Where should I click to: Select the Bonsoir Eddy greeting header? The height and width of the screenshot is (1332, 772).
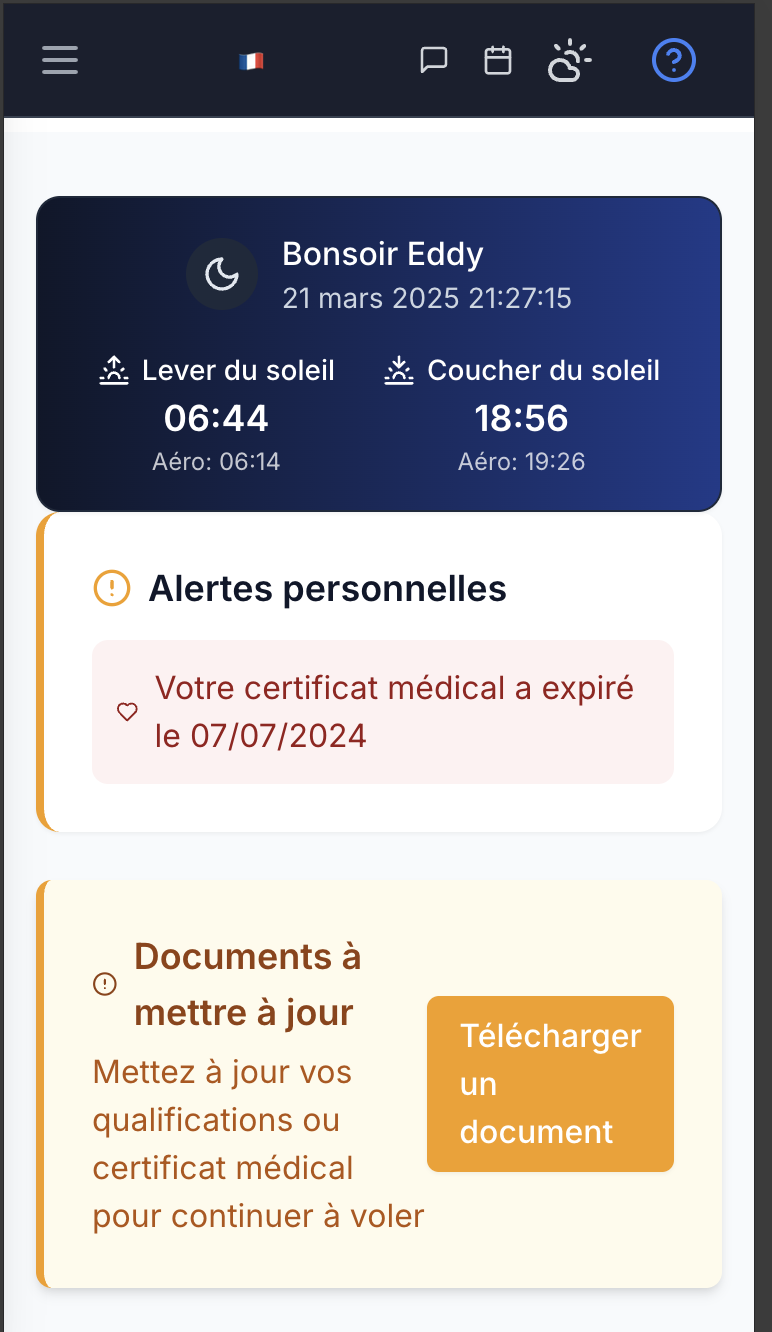(x=382, y=254)
